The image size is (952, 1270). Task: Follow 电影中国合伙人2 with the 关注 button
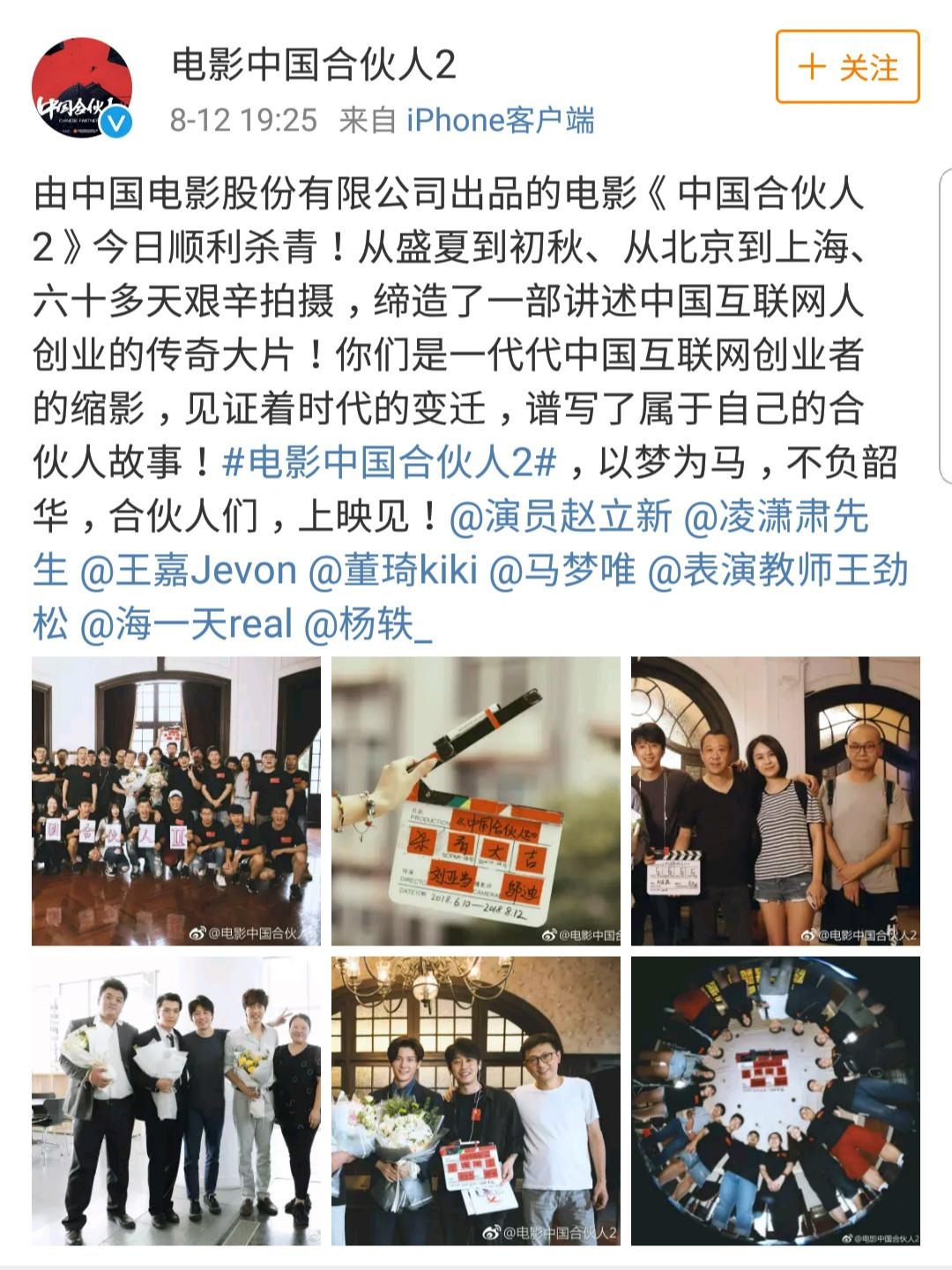point(847,67)
